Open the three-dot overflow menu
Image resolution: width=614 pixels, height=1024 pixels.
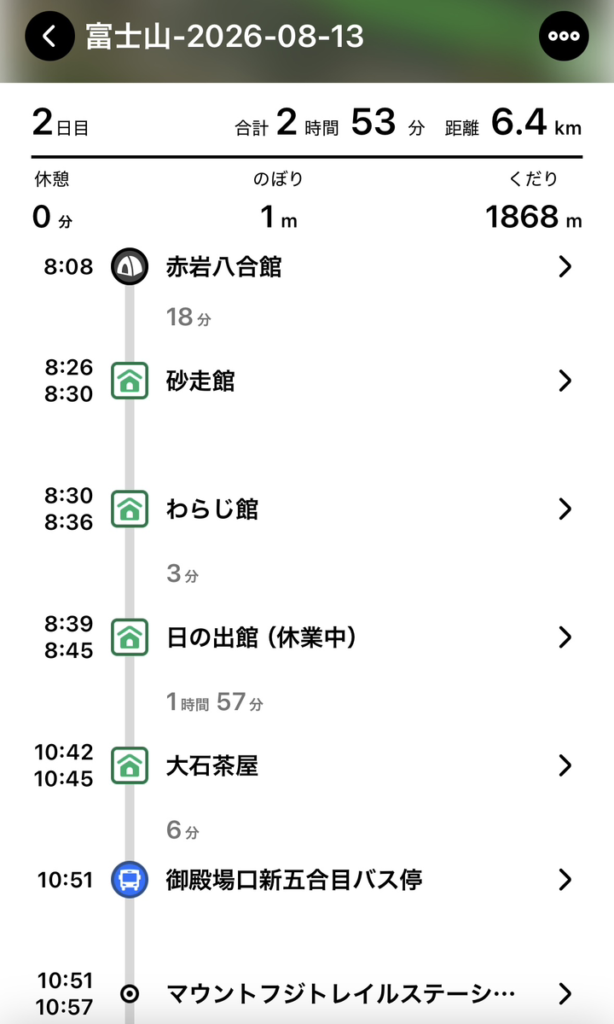pos(564,37)
